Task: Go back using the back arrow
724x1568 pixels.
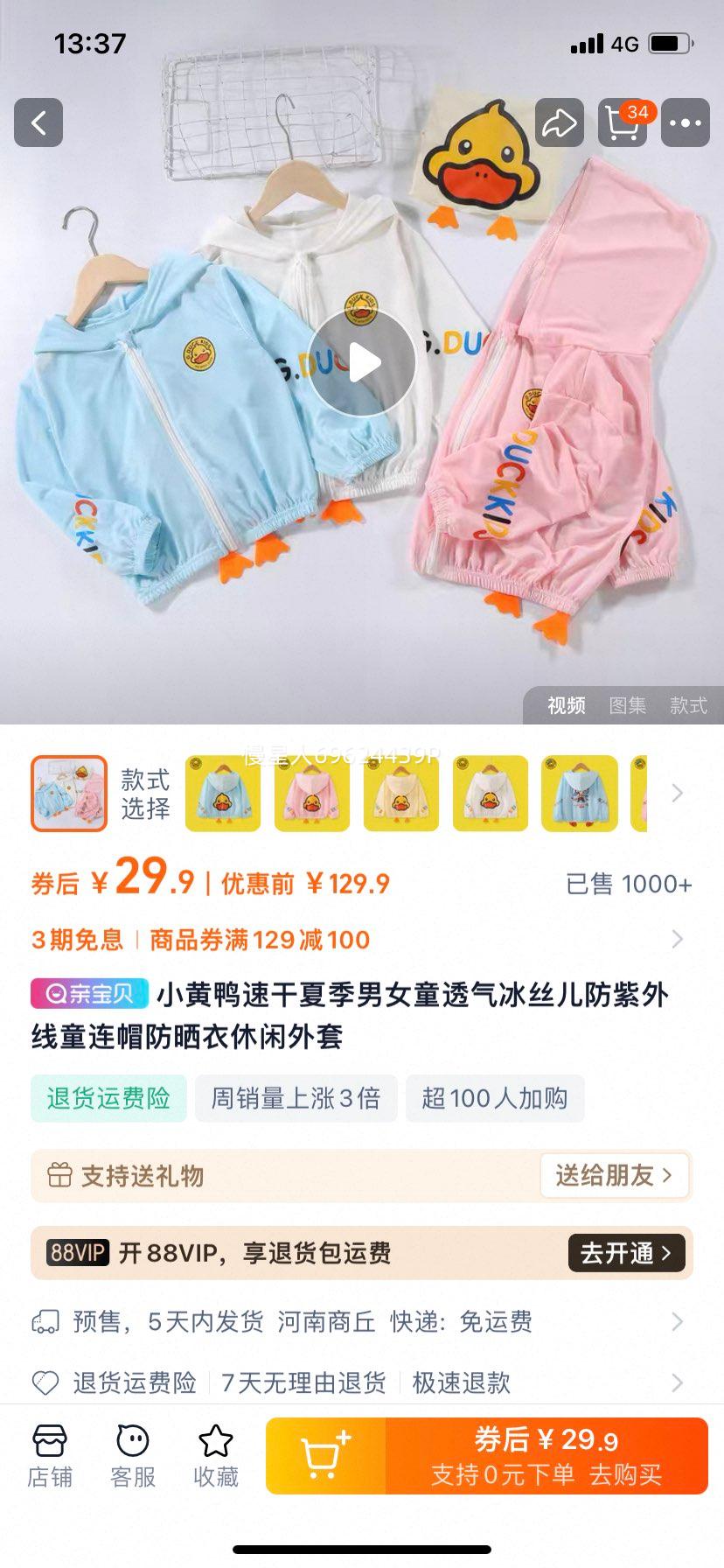Action: click(38, 124)
